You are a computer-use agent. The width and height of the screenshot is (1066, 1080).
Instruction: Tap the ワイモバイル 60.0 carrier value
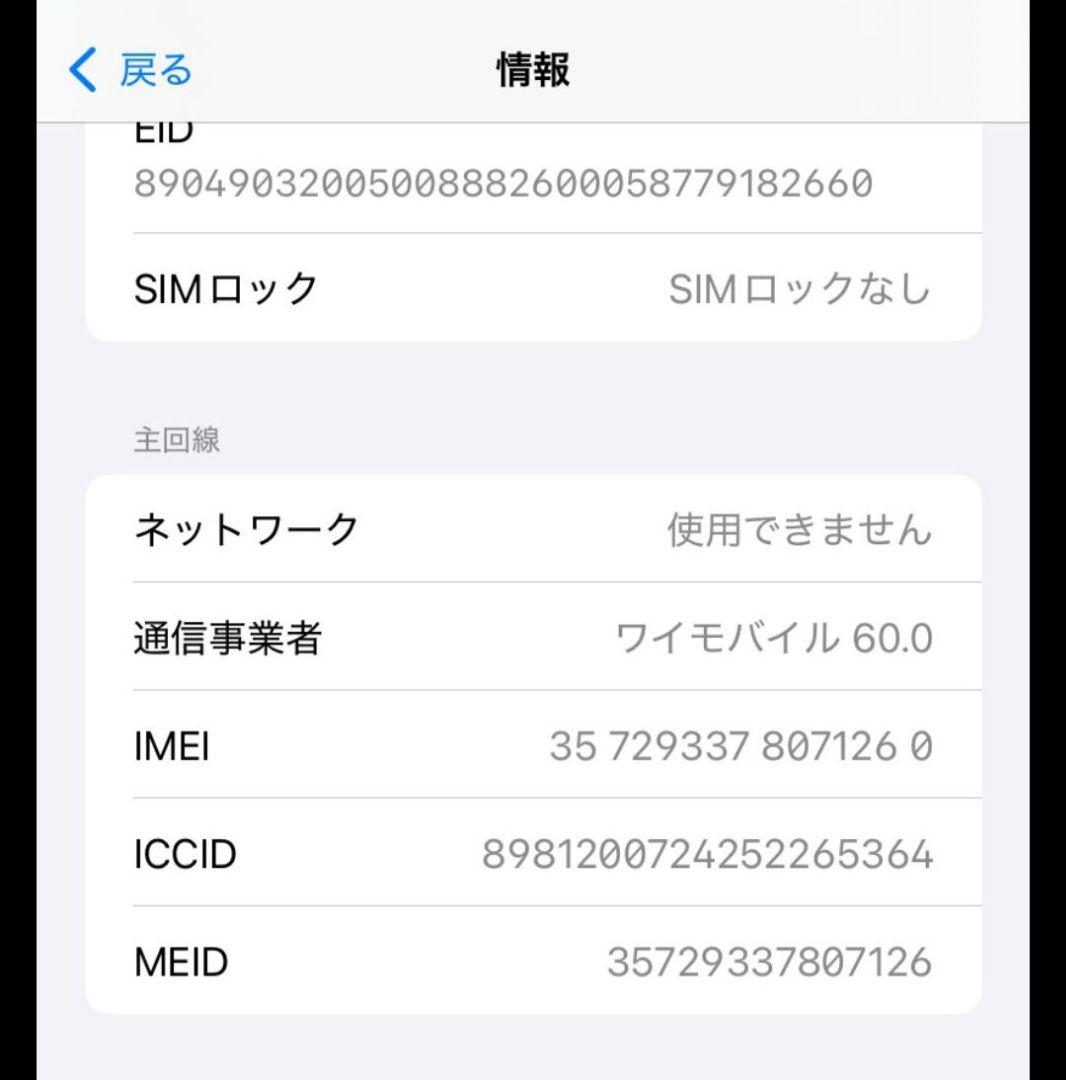coord(775,637)
